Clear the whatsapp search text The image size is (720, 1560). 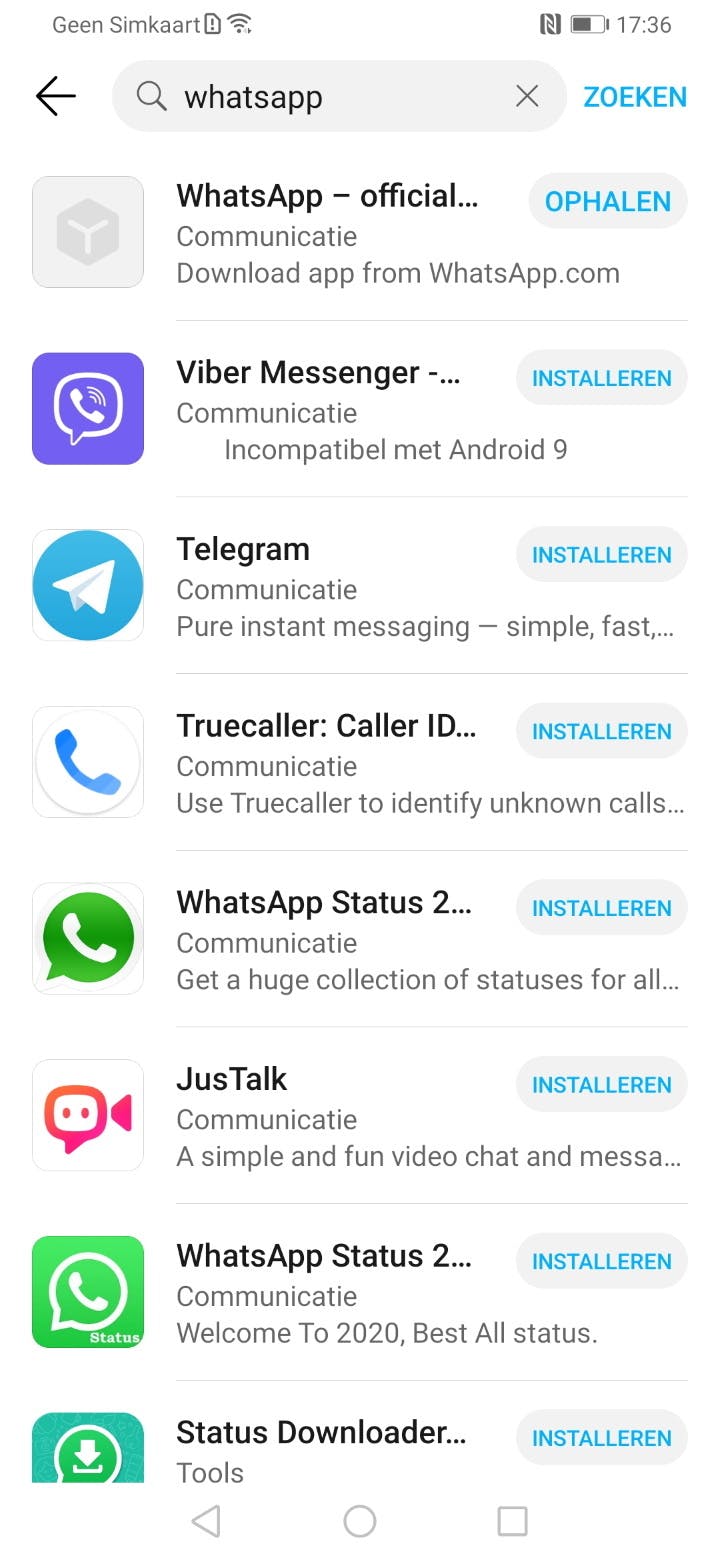click(x=526, y=96)
